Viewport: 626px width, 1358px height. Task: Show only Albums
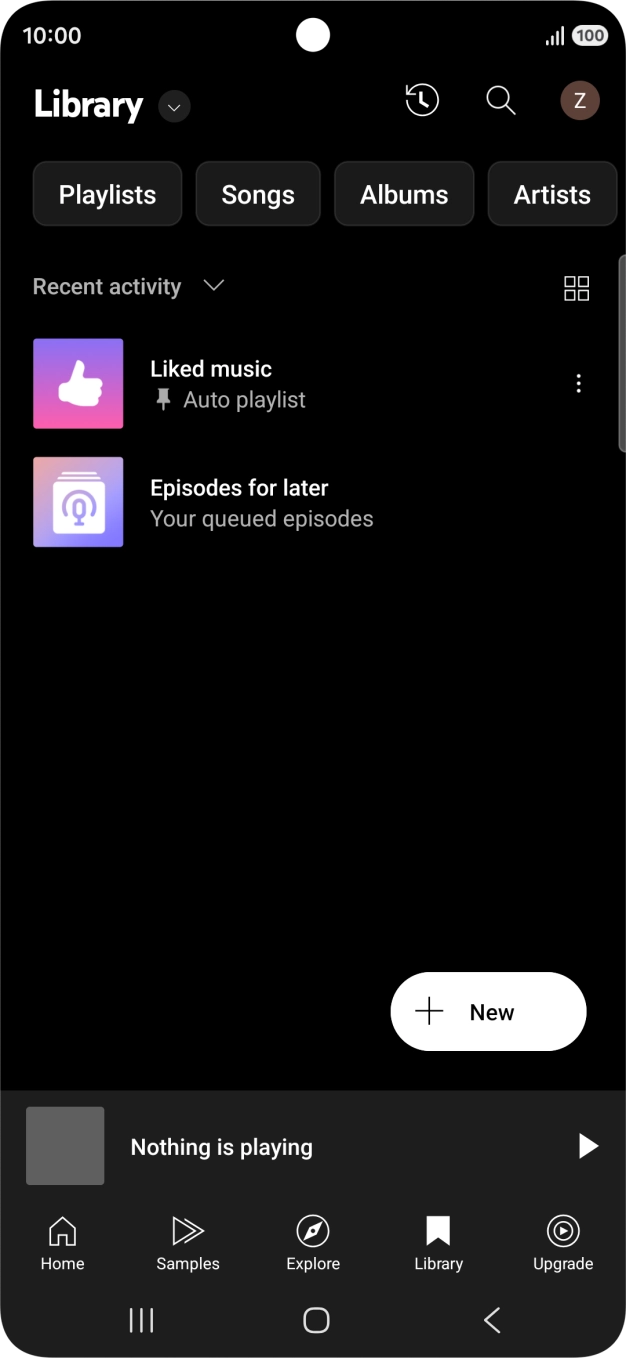[404, 194]
